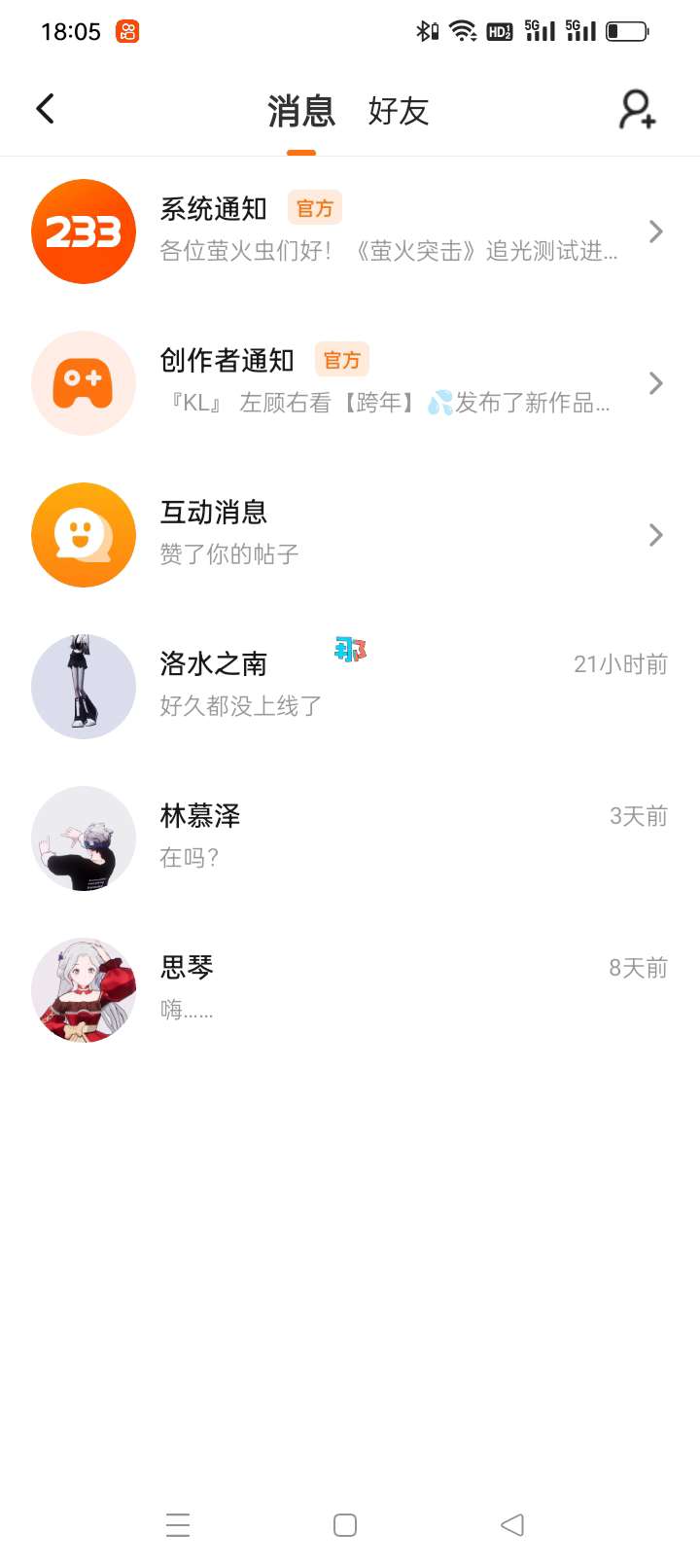This screenshot has width=700, height=1568.
Task: Open the add friend icon
Action: click(x=638, y=110)
